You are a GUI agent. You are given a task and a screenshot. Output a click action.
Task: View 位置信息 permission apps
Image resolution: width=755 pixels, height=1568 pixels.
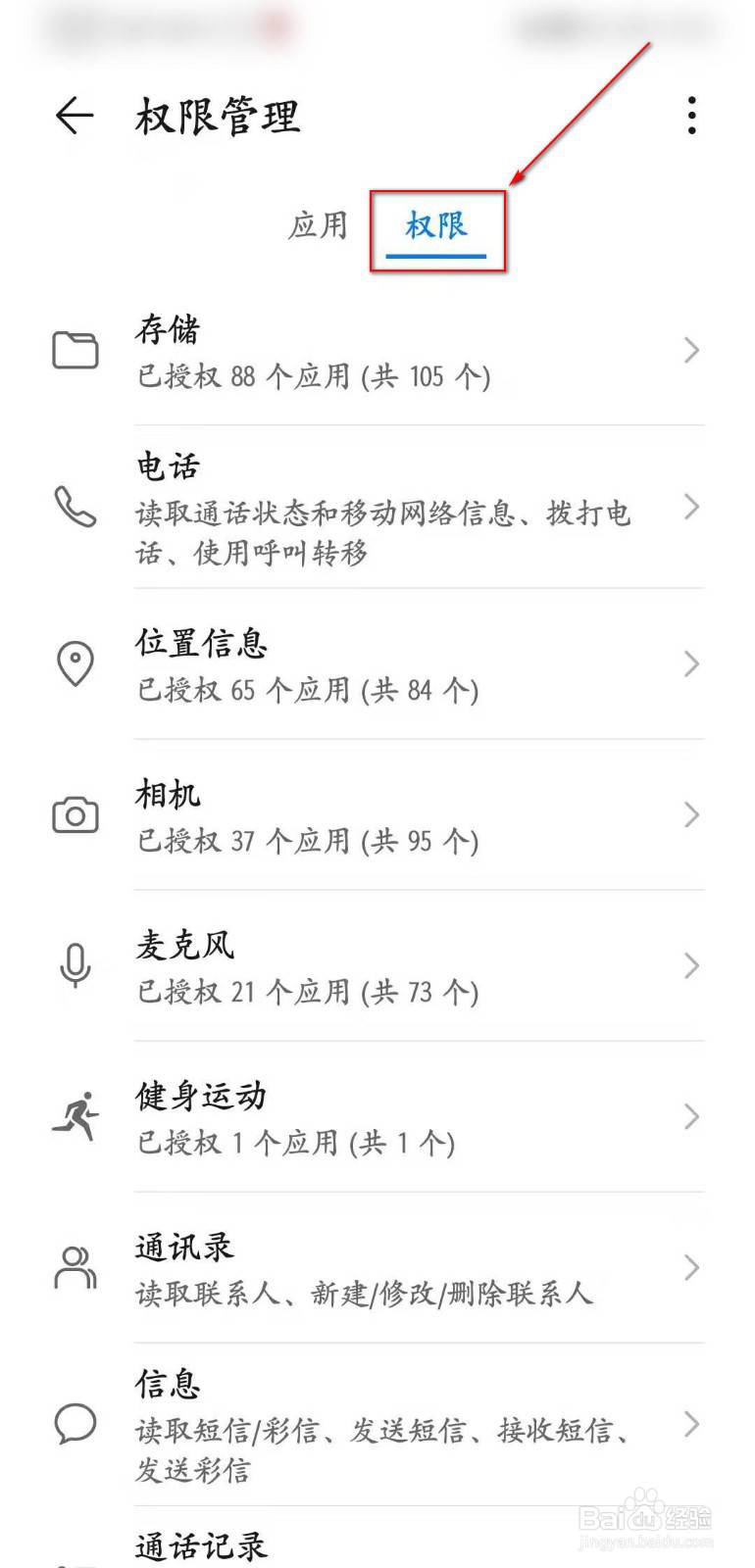coord(377,664)
